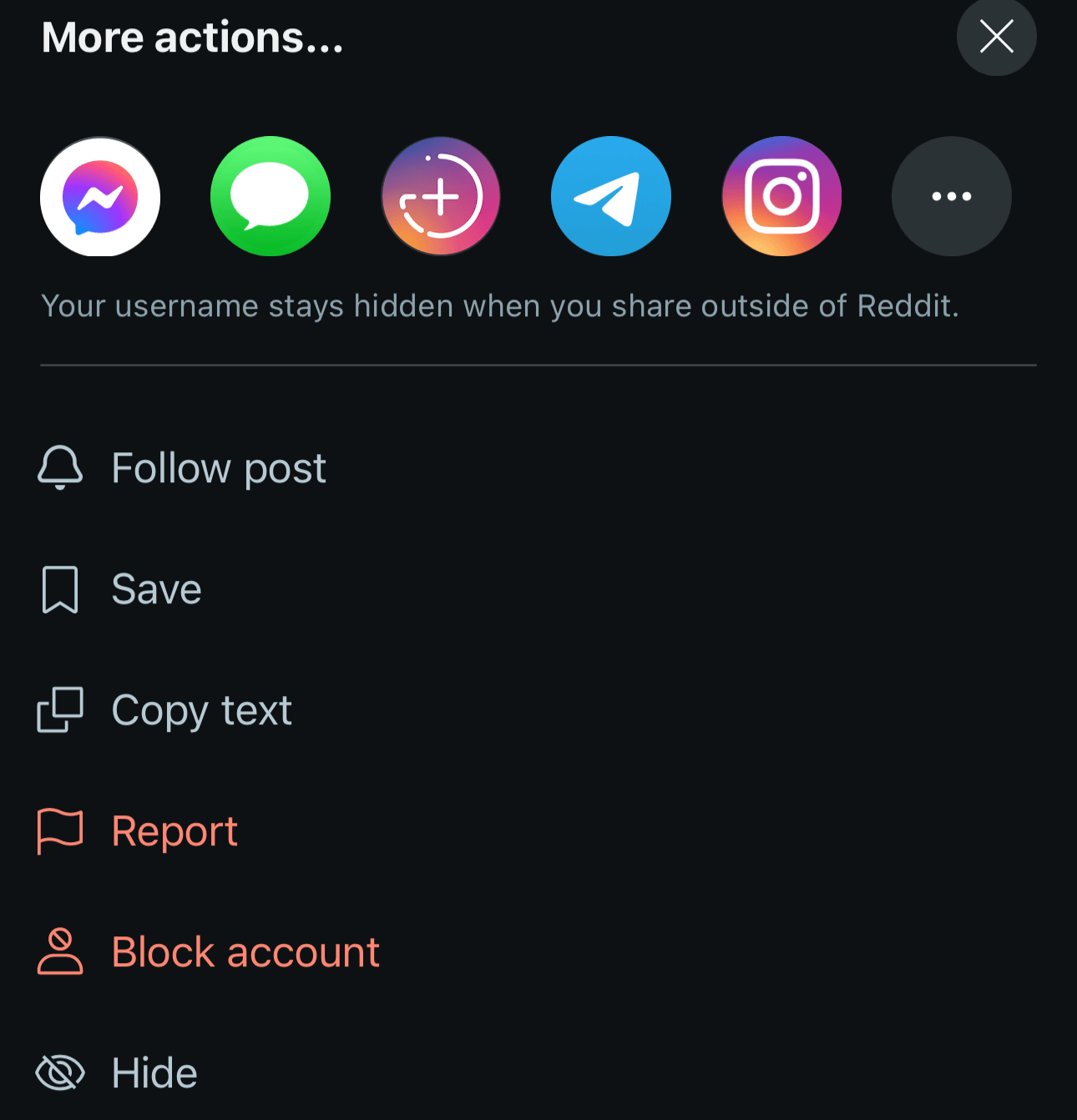
Task: Select Copy text from the actions list
Action: point(201,710)
